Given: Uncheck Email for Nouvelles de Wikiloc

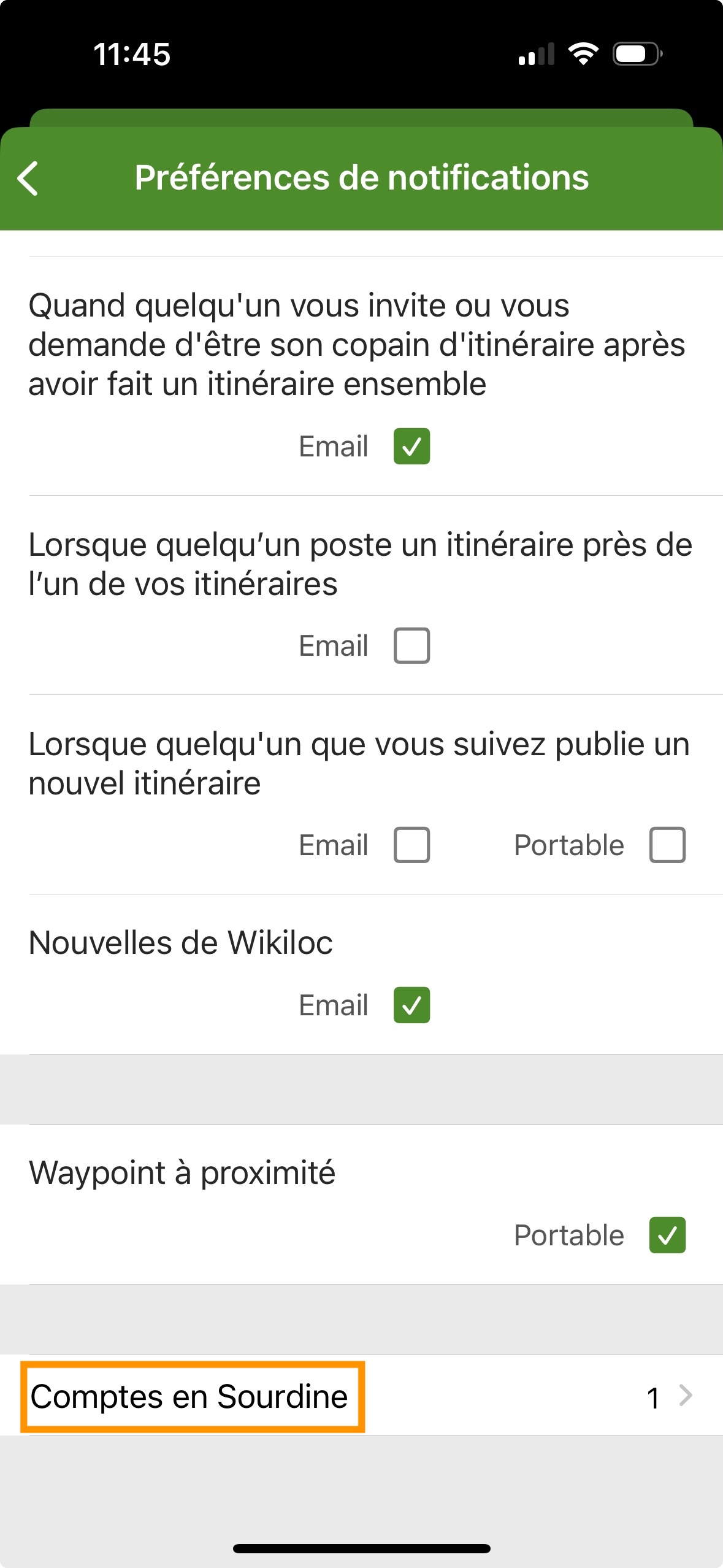Looking at the screenshot, I should click(x=411, y=1005).
